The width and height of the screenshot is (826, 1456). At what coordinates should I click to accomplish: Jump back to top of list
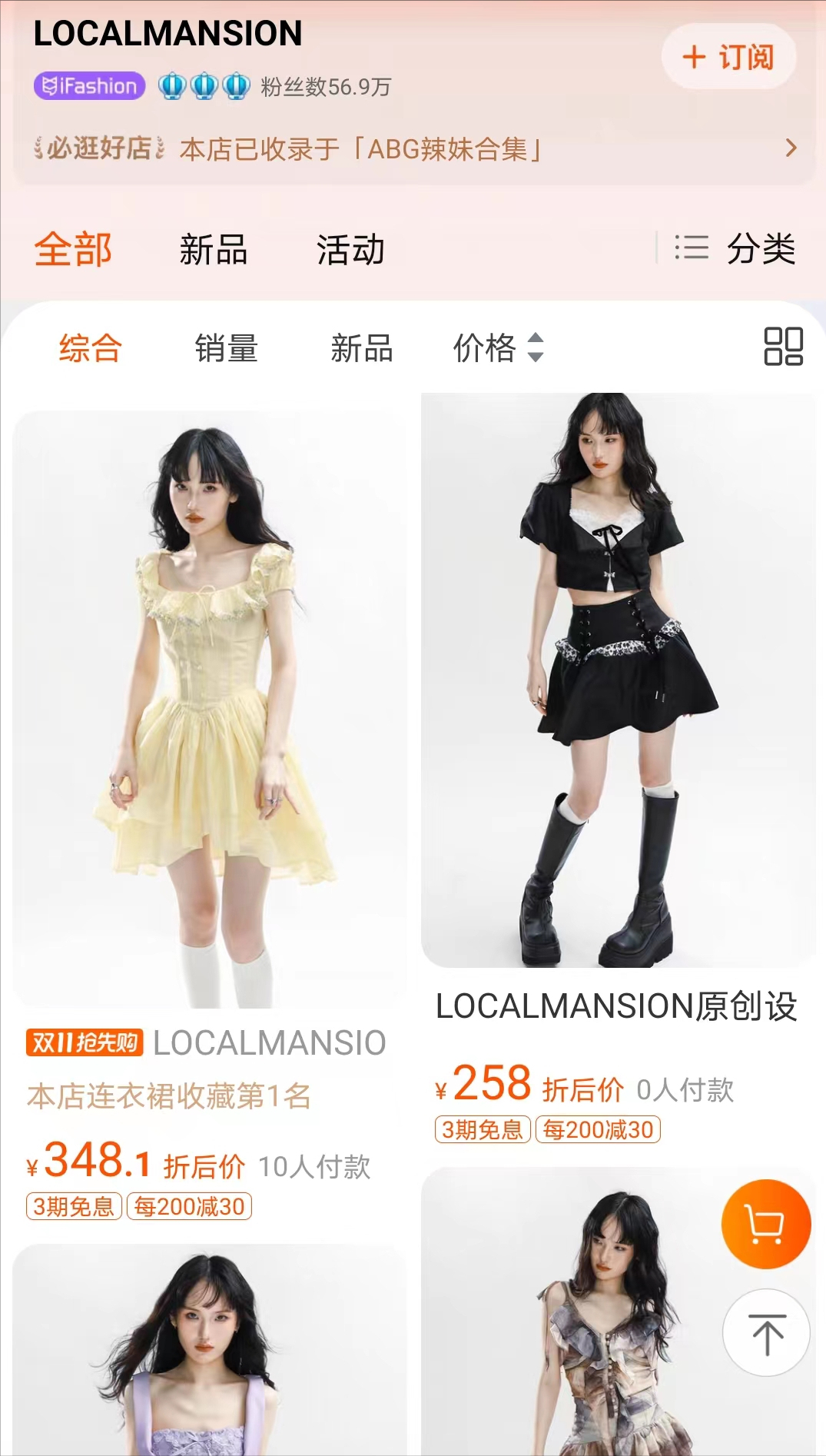click(x=766, y=1333)
